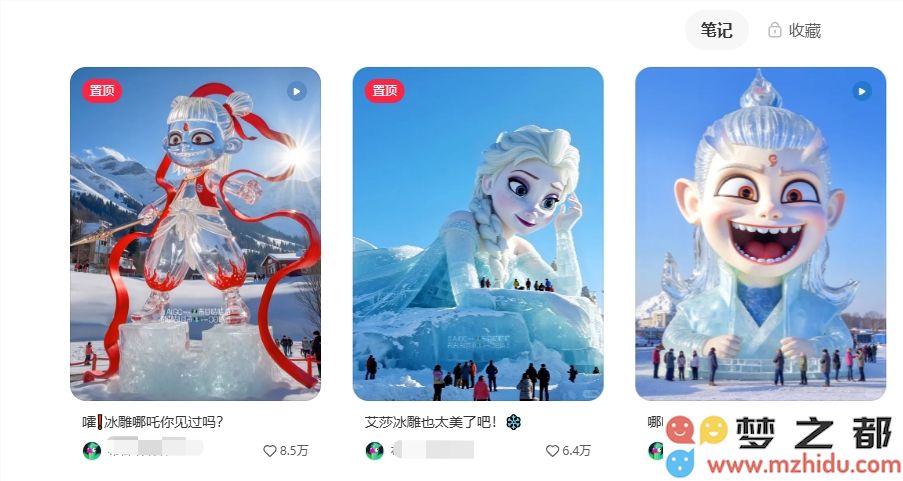Open the 冰雕哪吒你见过吗 note
This screenshot has width=903, height=481.
click(x=195, y=234)
